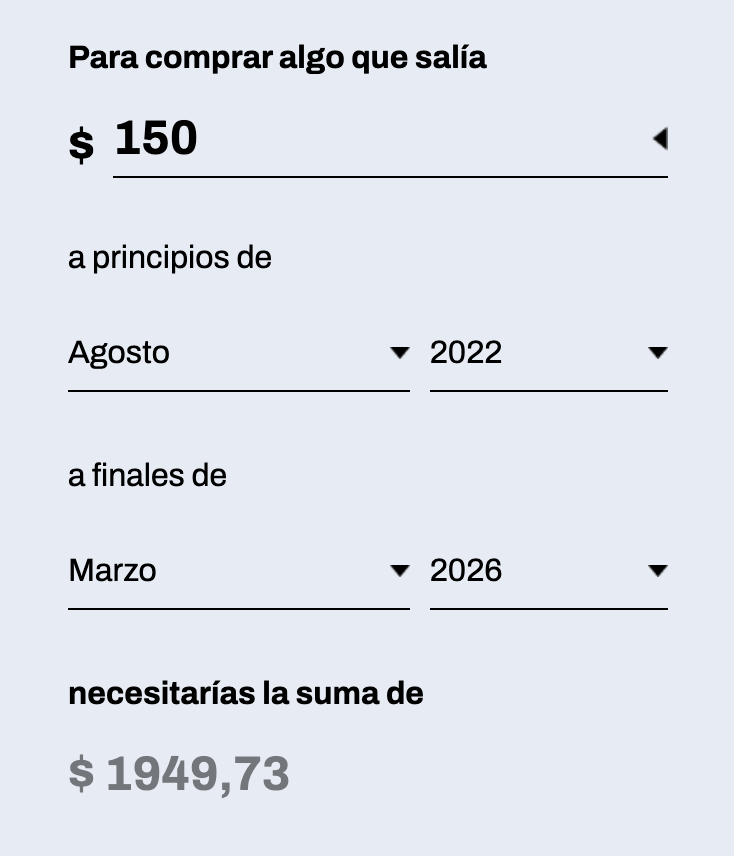Open the end year dropdown showing 2026
Screen dimensions: 734x856
coord(548,571)
